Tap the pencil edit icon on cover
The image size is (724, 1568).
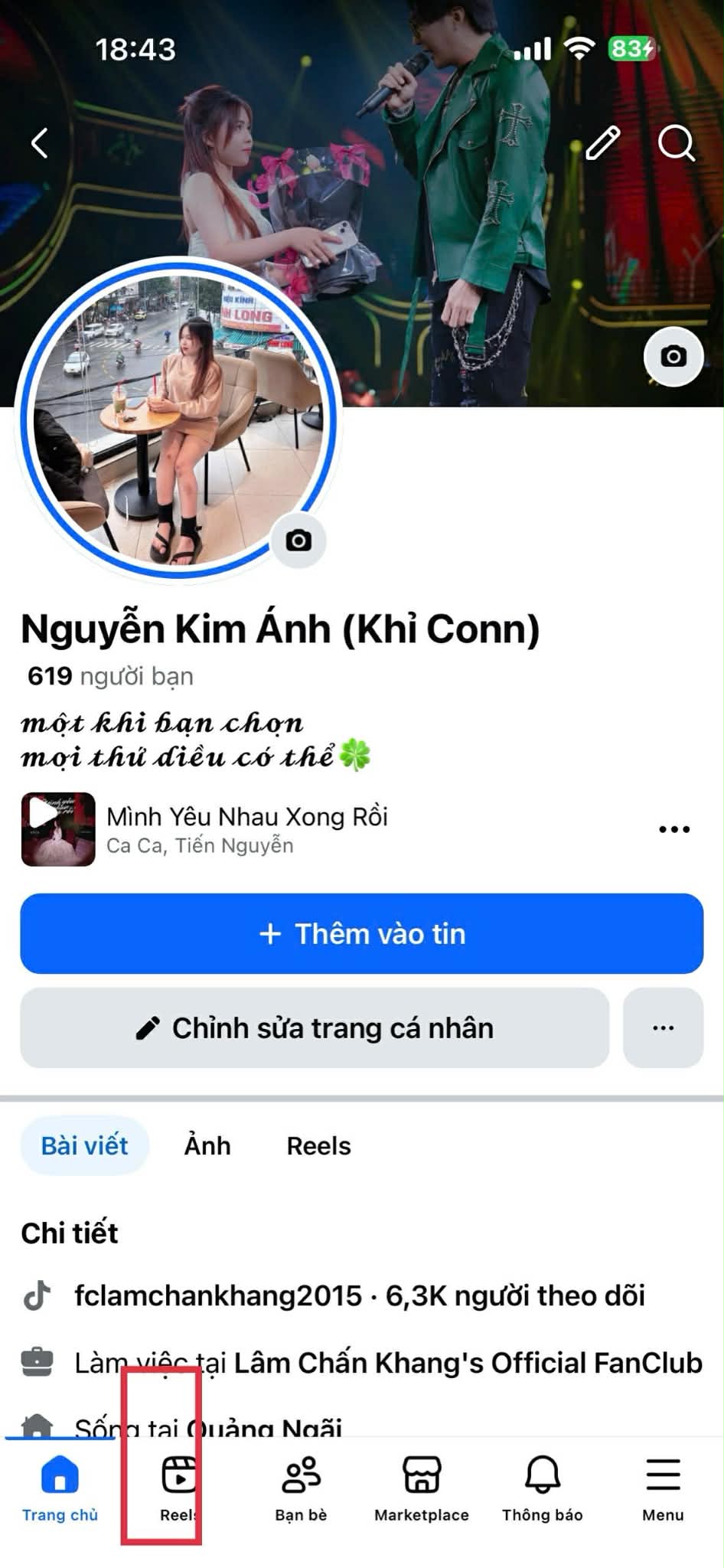[602, 143]
